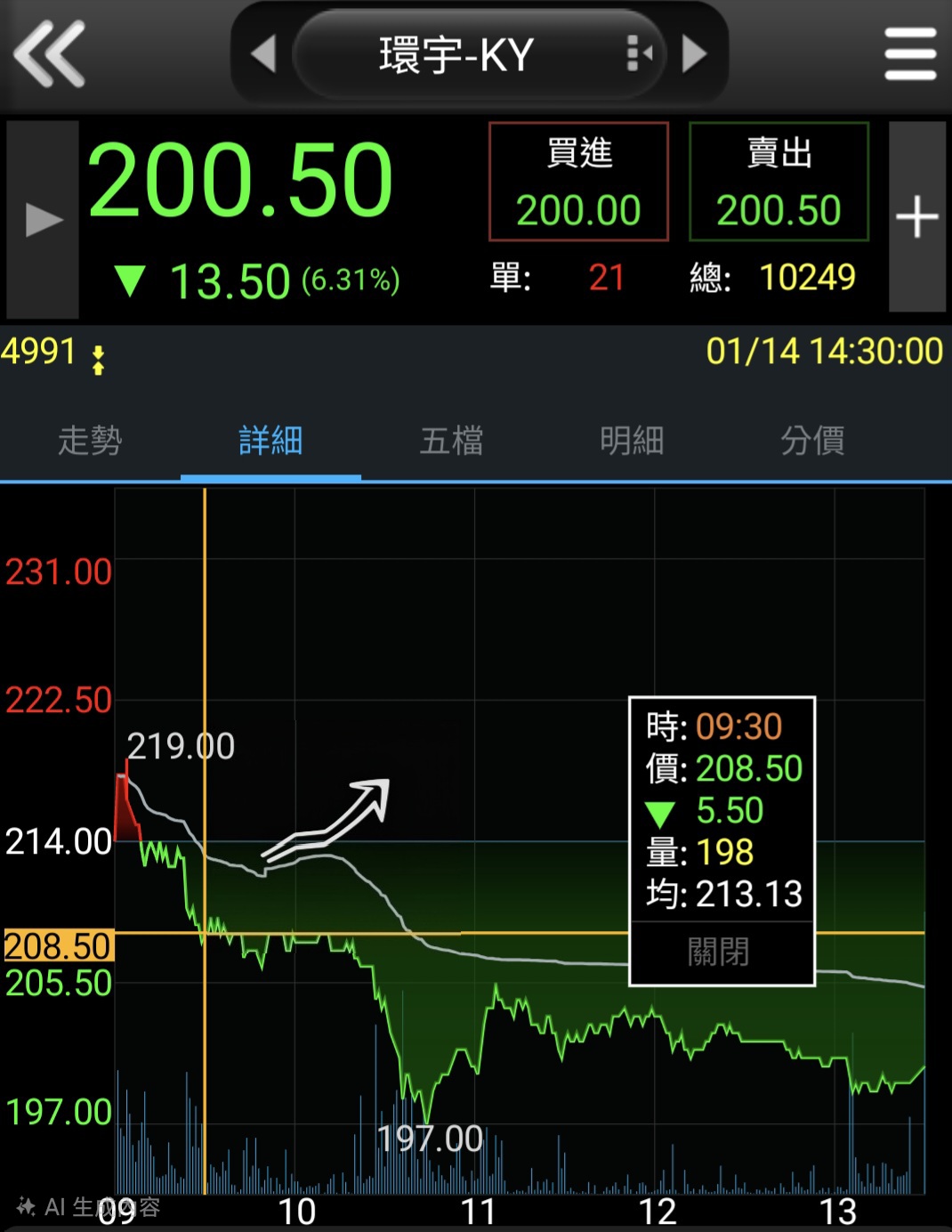Image resolution: width=952 pixels, height=1232 pixels.
Task: Switch to the previous stock
Action: click(263, 54)
